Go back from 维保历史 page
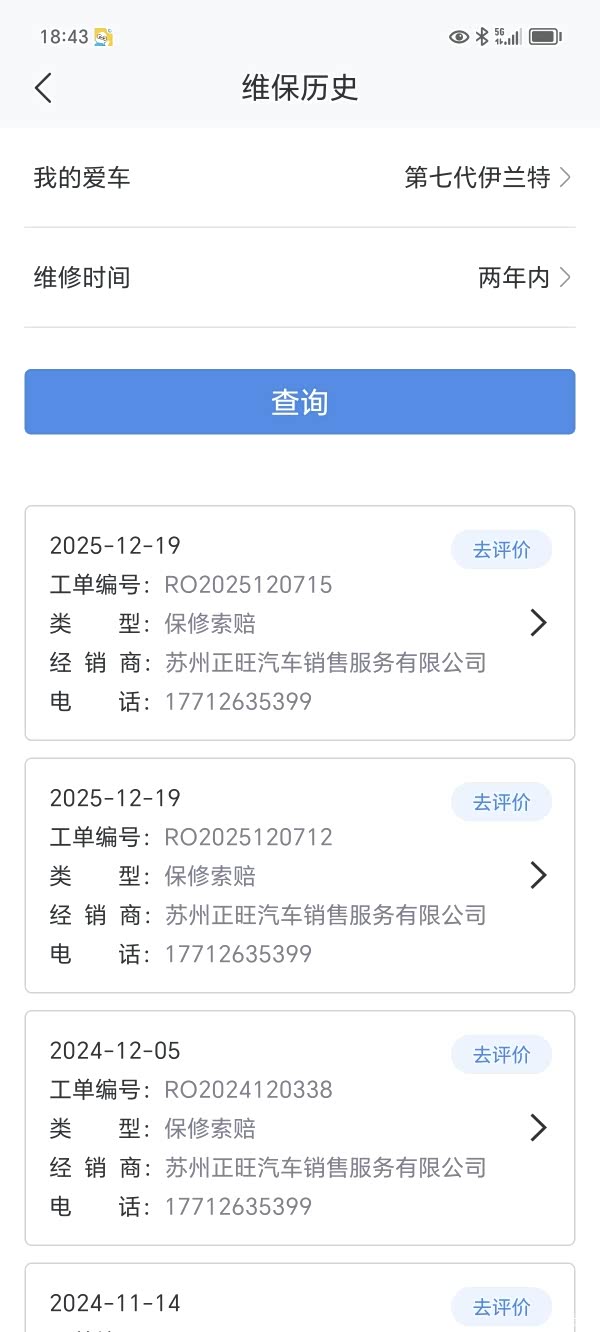This screenshot has width=600, height=1332. 43,88
